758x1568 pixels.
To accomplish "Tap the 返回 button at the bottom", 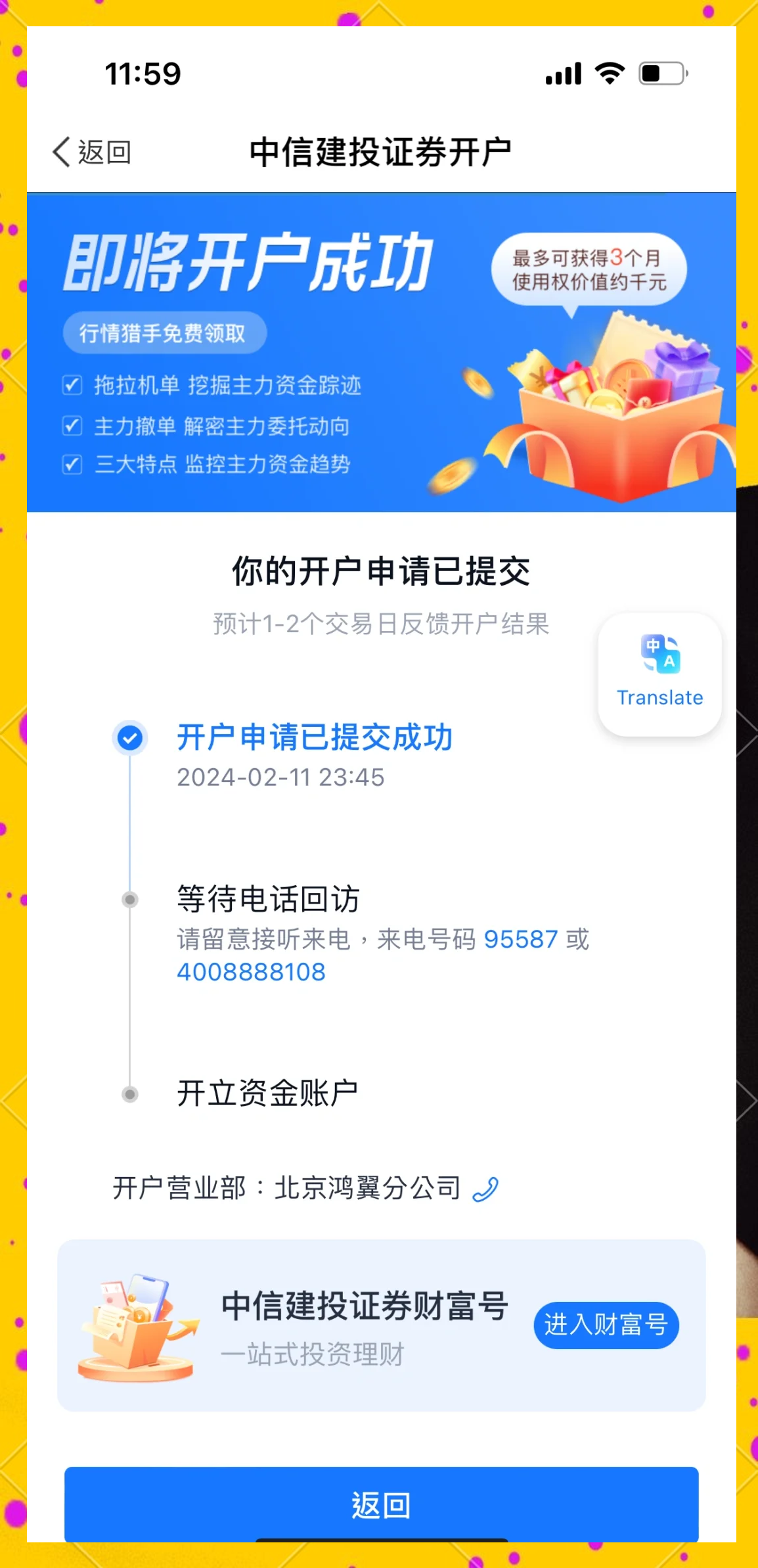I will click(x=380, y=1502).
